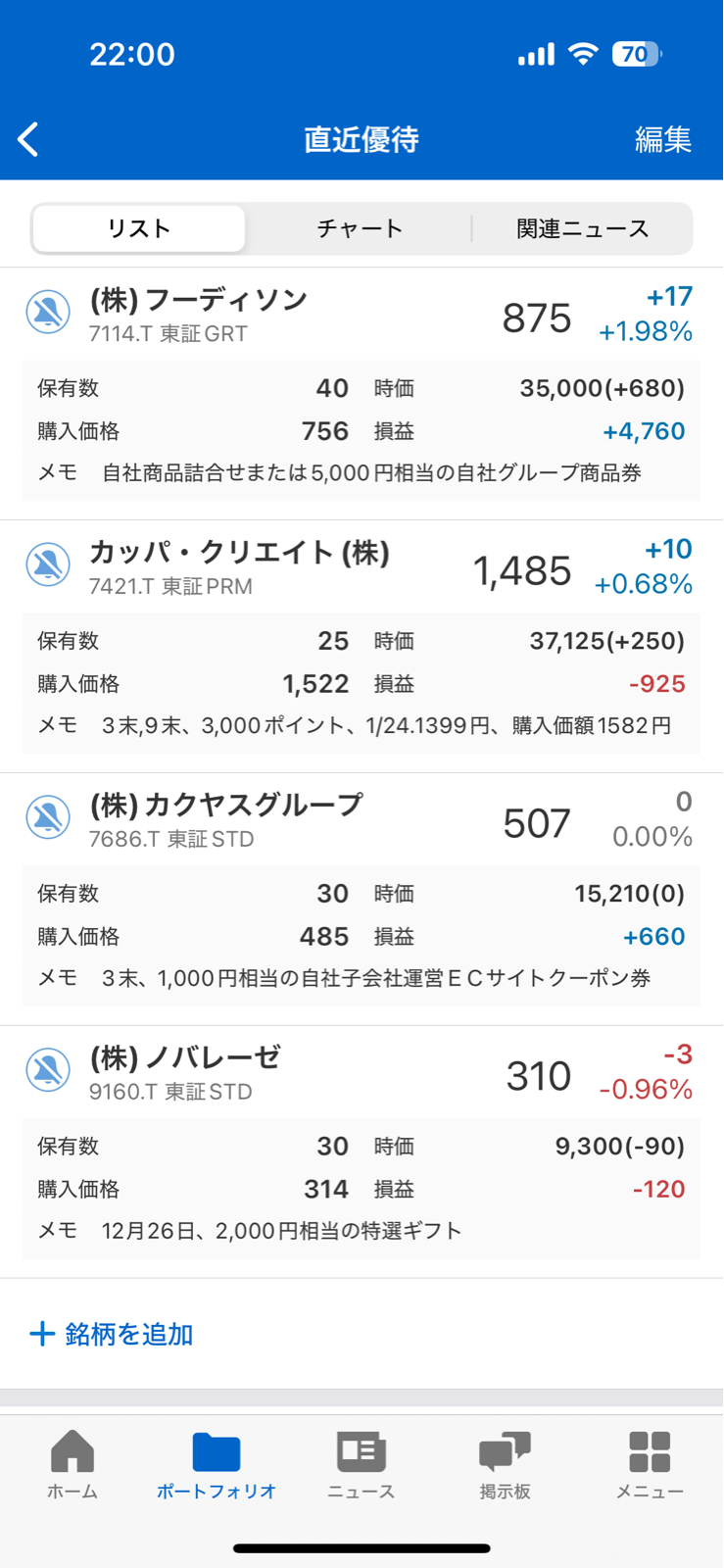The height and width of the screenshot is (1568, 724).
Task: Select the リスト segment
Action: (139, 228)
